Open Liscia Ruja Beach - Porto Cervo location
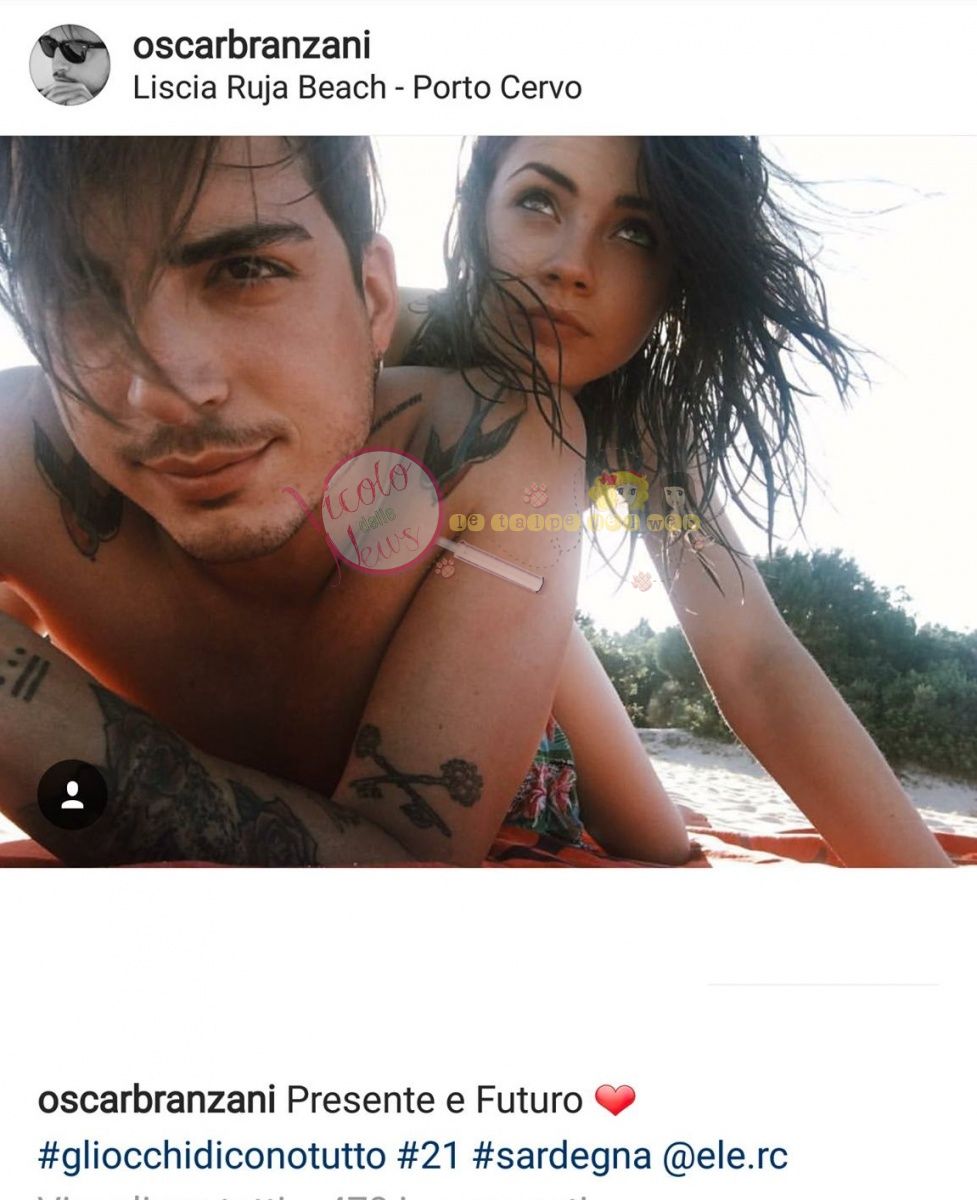The width and height of the screenshot is (977, 1200). point(357,87)
